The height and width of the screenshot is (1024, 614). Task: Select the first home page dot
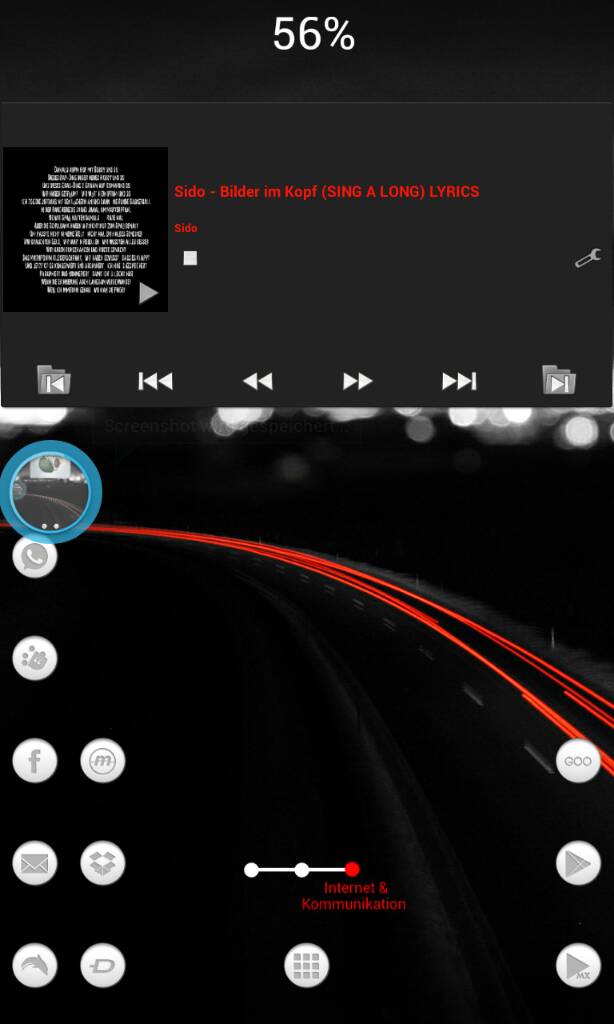click(252, 870)
